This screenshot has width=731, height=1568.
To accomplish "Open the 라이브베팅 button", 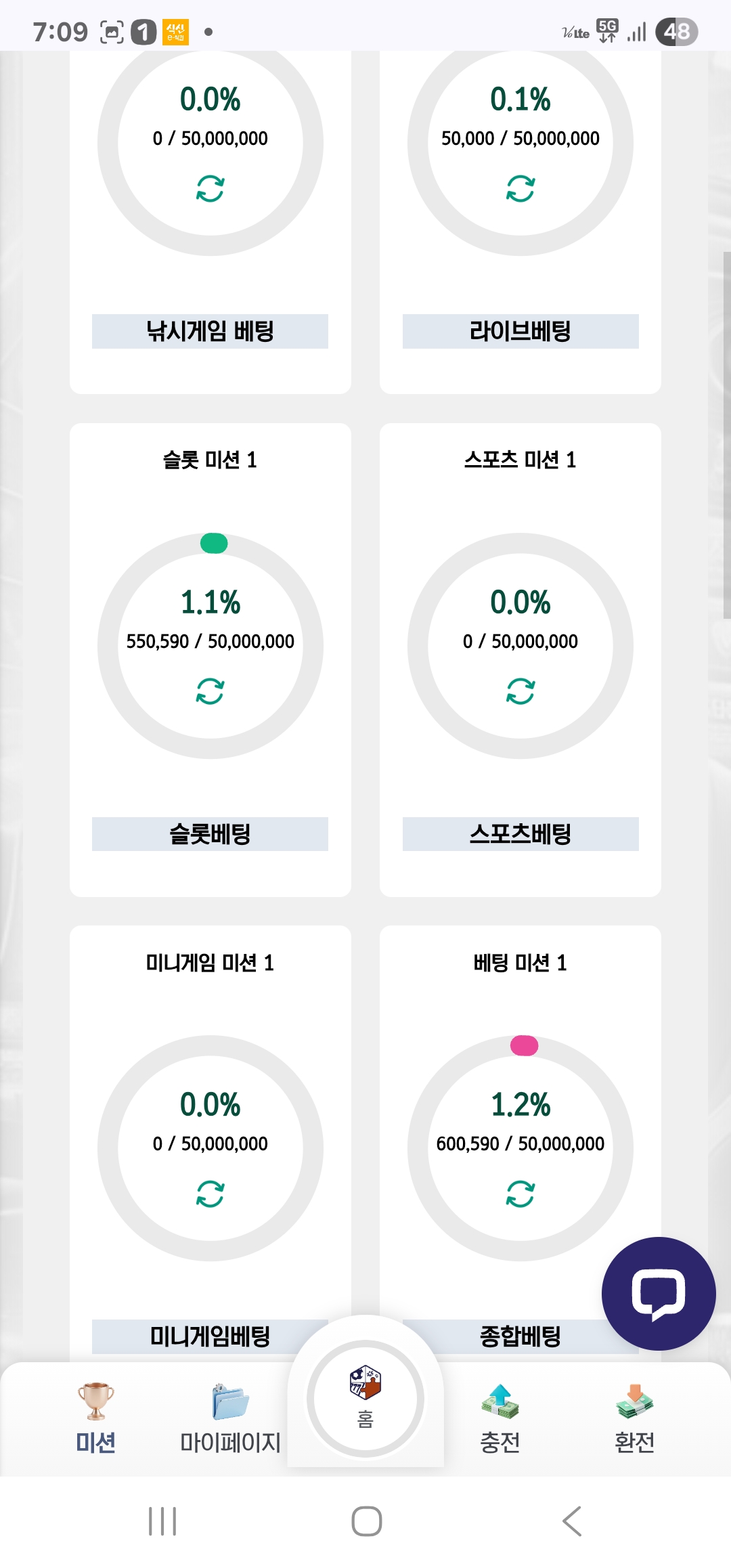I will click(x=520, y=331).
